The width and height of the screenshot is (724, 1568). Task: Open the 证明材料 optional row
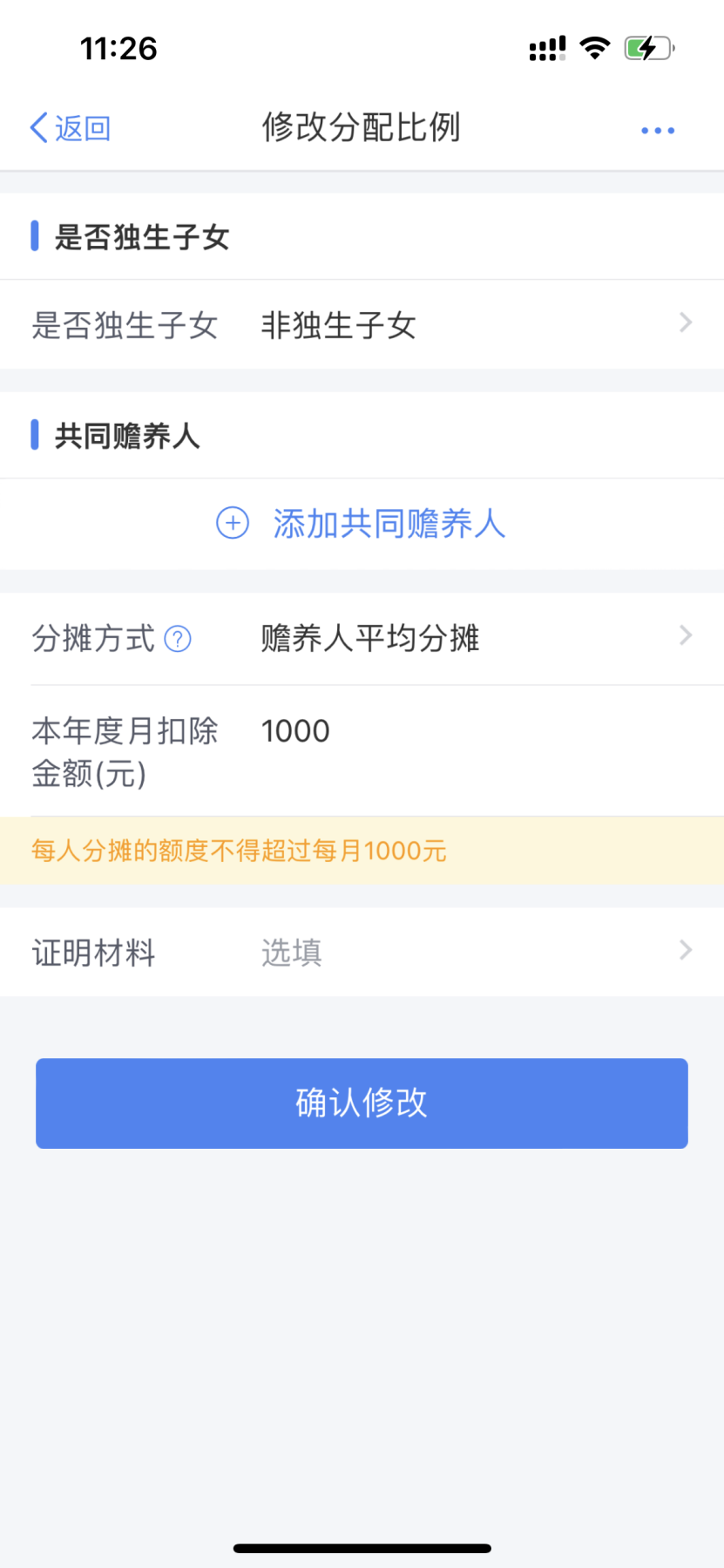(x=362, y=952)
